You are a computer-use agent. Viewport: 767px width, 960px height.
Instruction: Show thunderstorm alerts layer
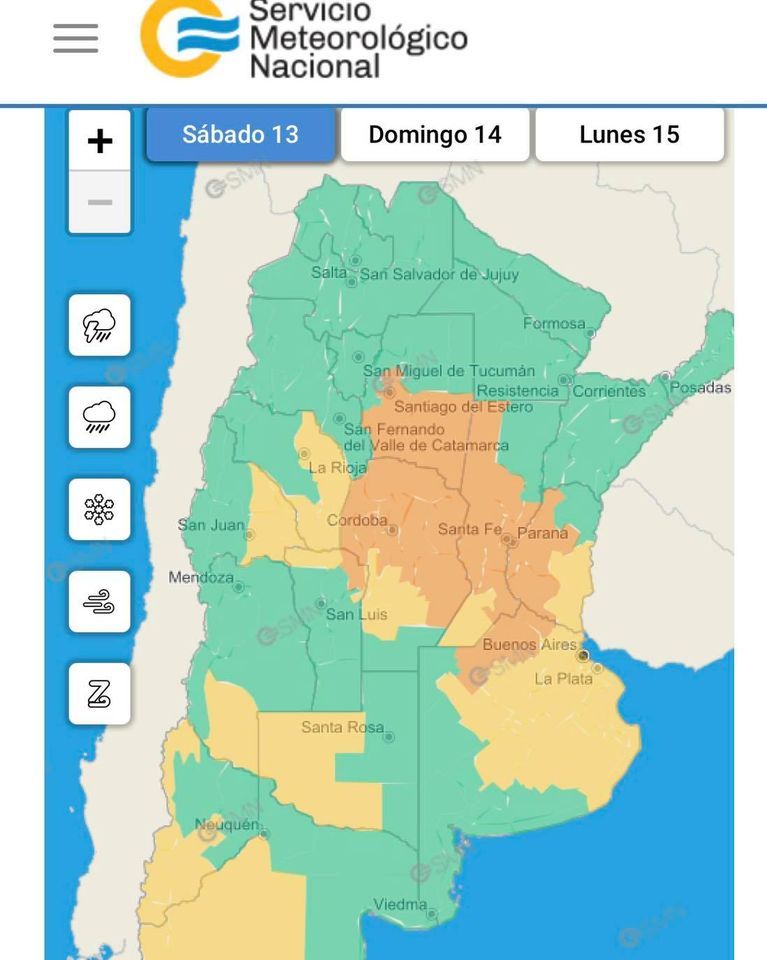(x=100, y=325)
